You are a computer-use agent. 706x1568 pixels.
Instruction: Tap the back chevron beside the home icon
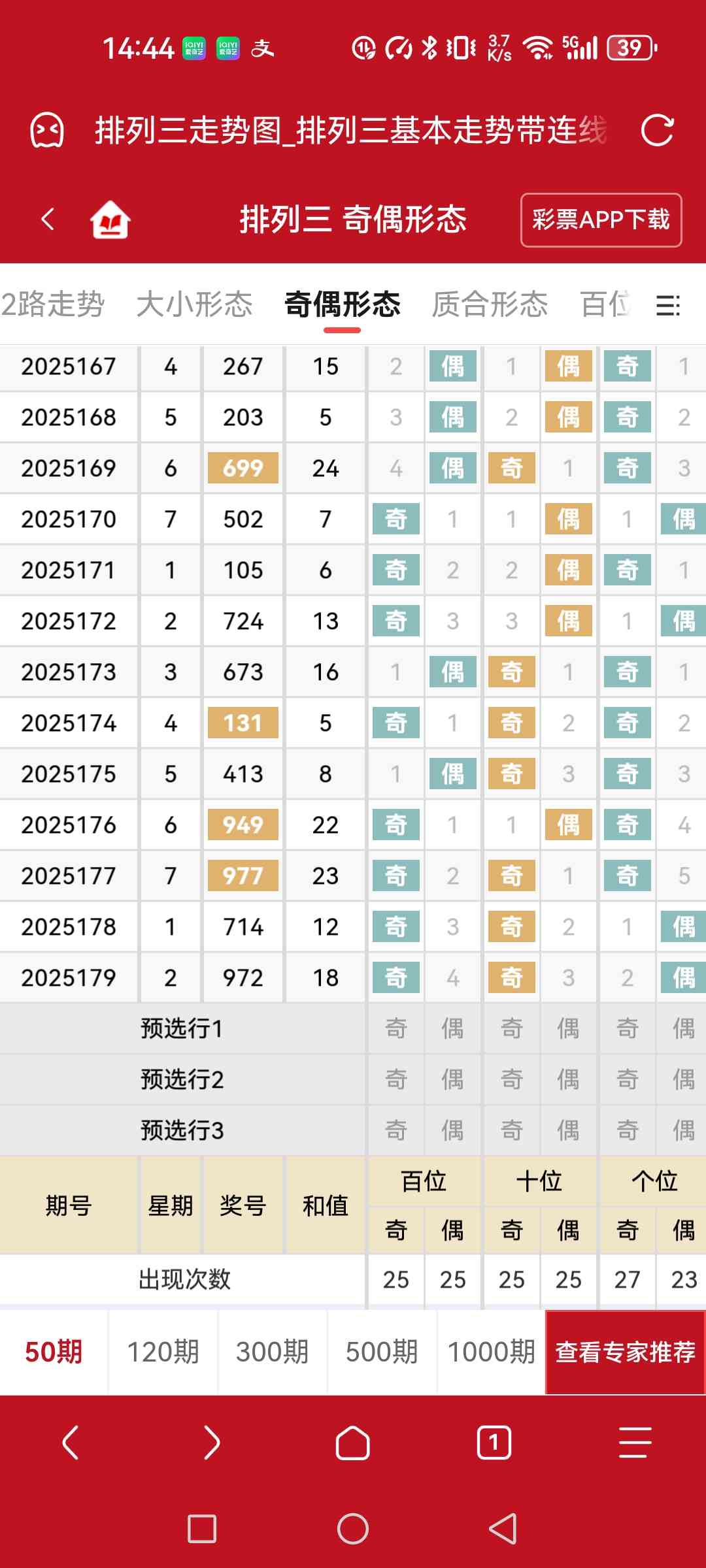tap(48, 220)
